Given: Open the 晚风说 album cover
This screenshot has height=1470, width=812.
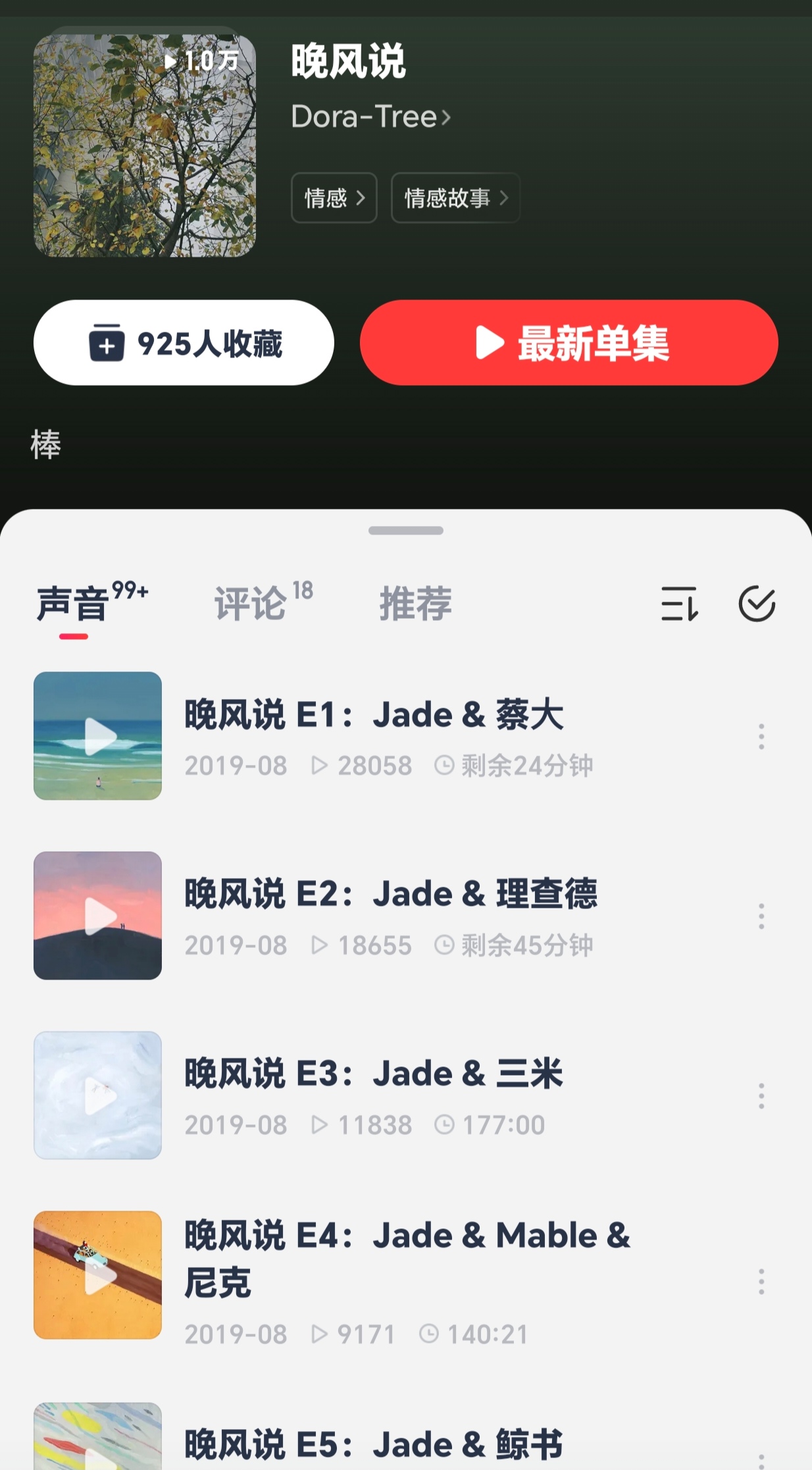Looking at the screenshot, I should click(x=145, y=145).
